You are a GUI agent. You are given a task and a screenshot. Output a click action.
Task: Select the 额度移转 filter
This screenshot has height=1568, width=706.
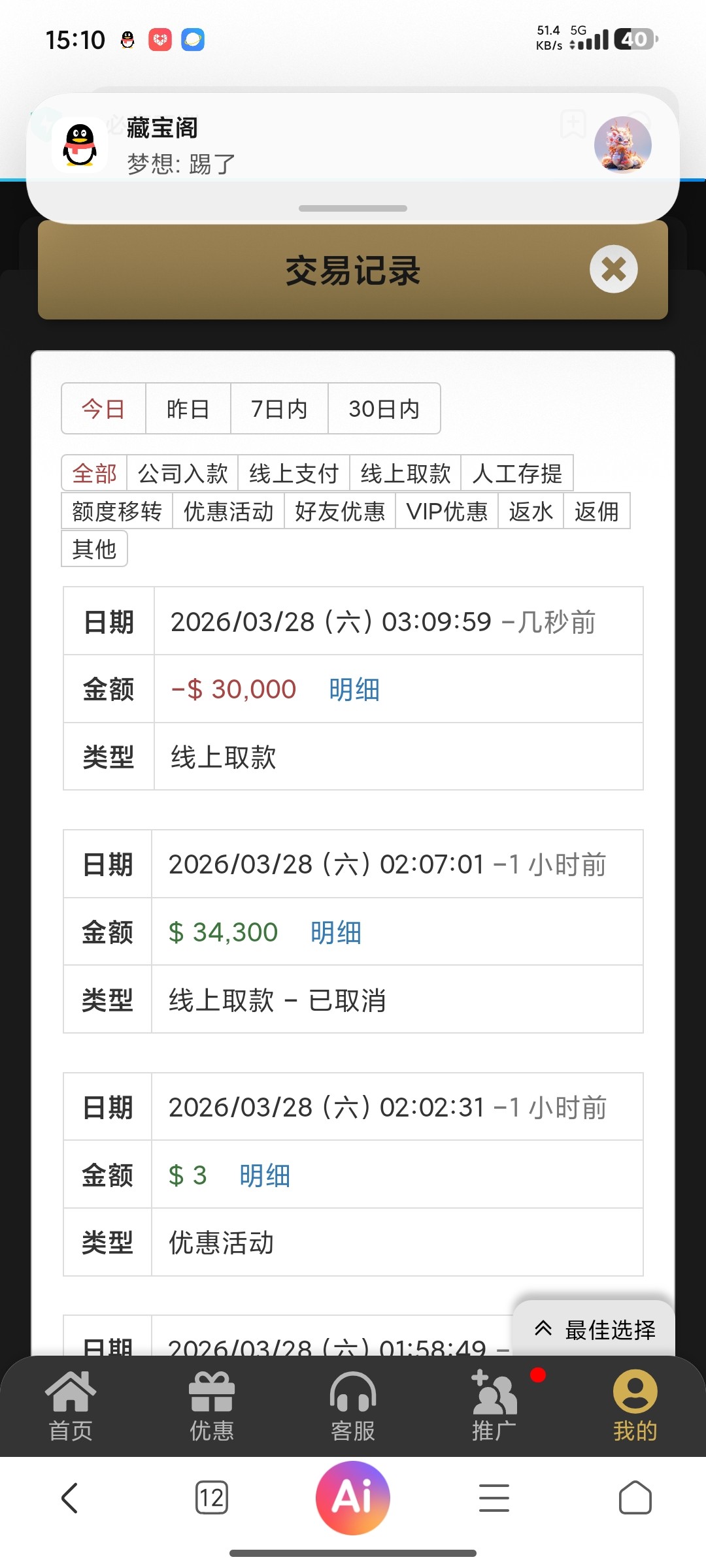tap(117, 511)
